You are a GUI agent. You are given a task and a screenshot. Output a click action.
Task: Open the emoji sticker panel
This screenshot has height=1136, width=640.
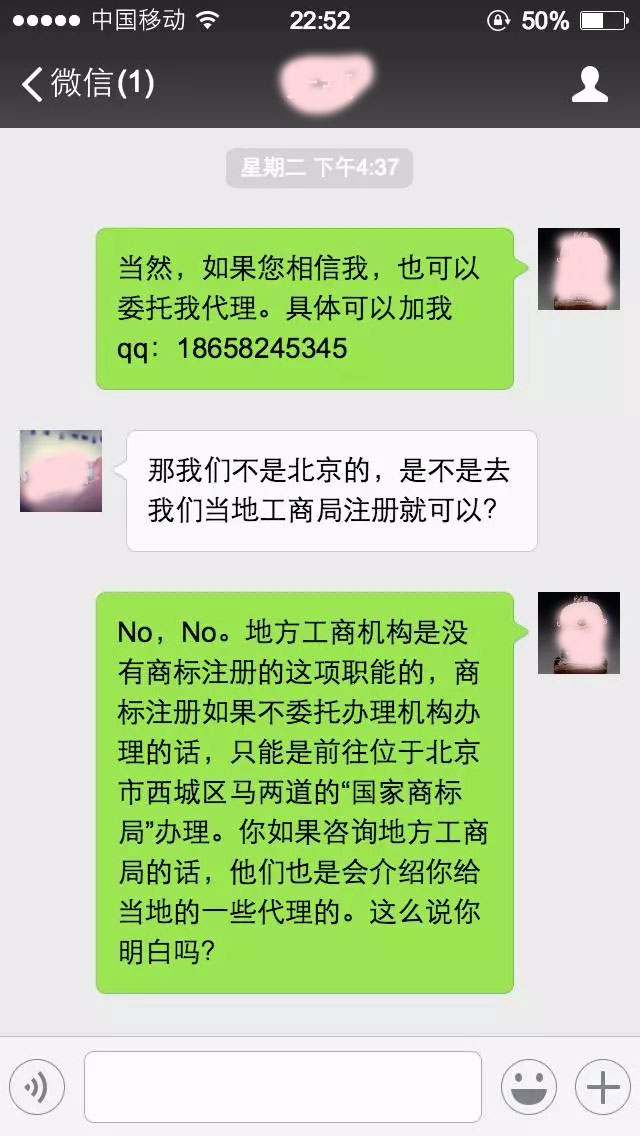(x=528, y=1086)
